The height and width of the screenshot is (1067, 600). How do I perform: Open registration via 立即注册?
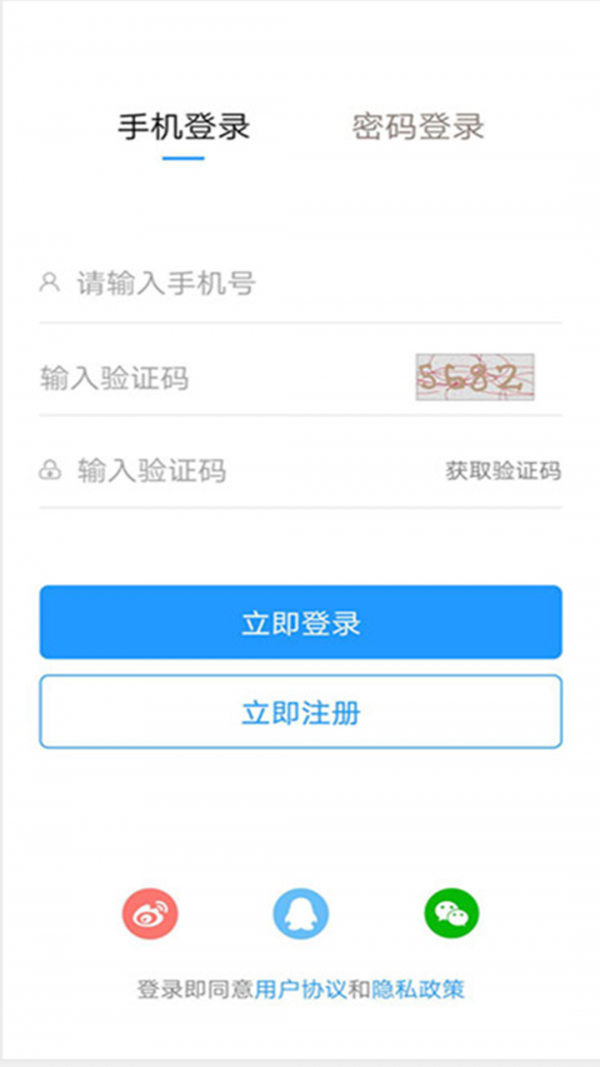click(300, 712)
